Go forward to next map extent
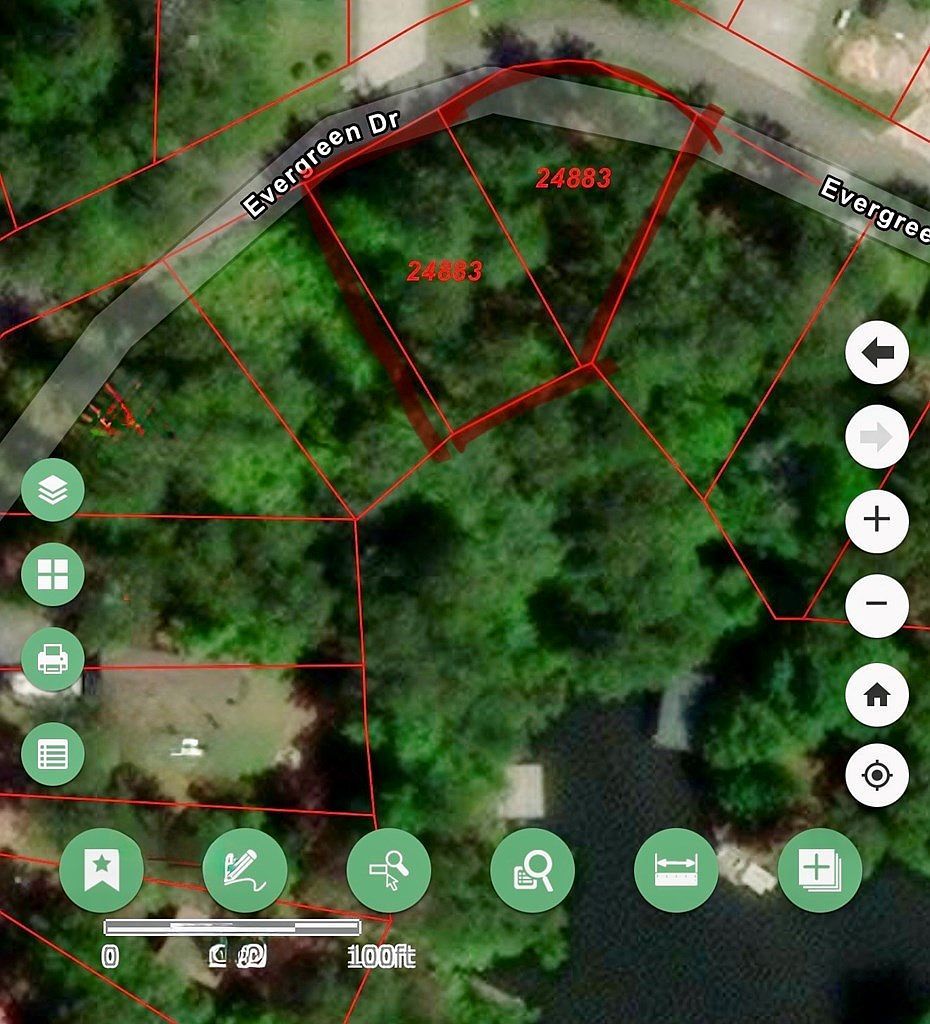This screenshot has width=930, height=1024. click(x=876, y=436)
